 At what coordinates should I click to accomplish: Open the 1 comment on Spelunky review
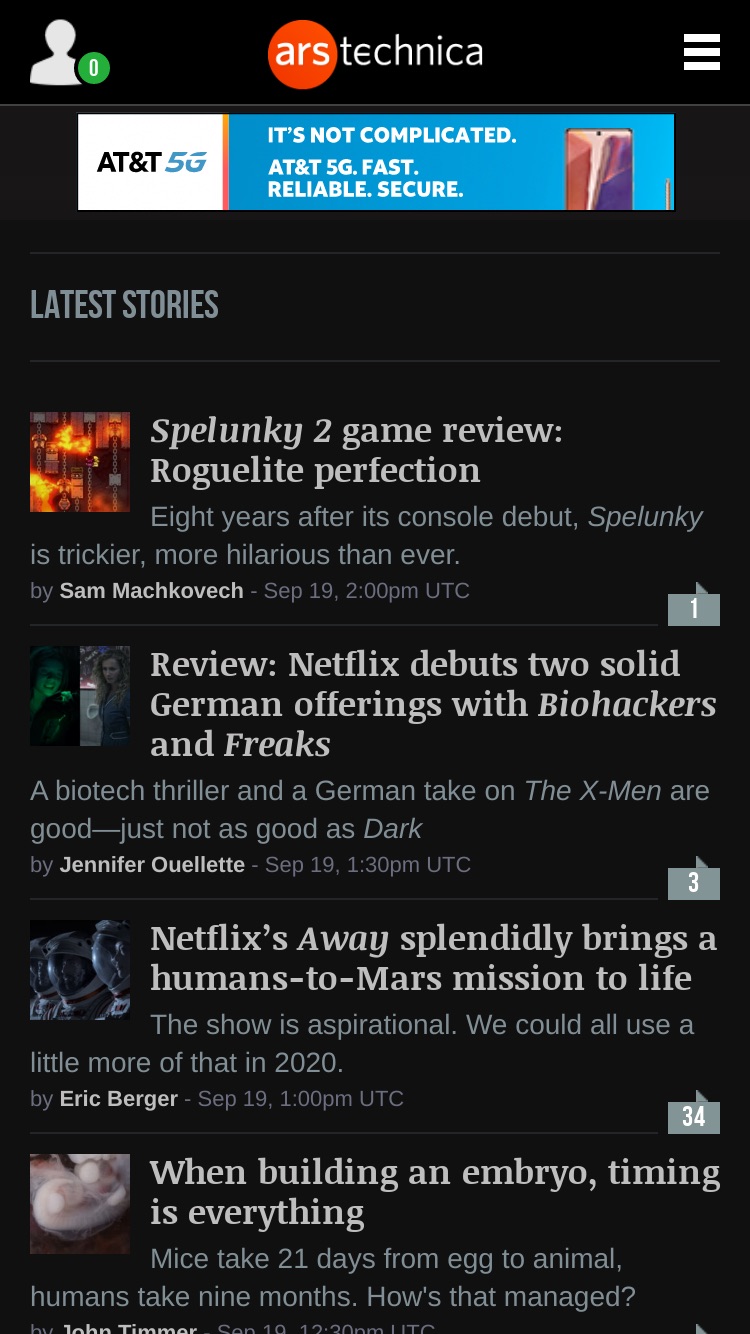[x=694, y=605]
